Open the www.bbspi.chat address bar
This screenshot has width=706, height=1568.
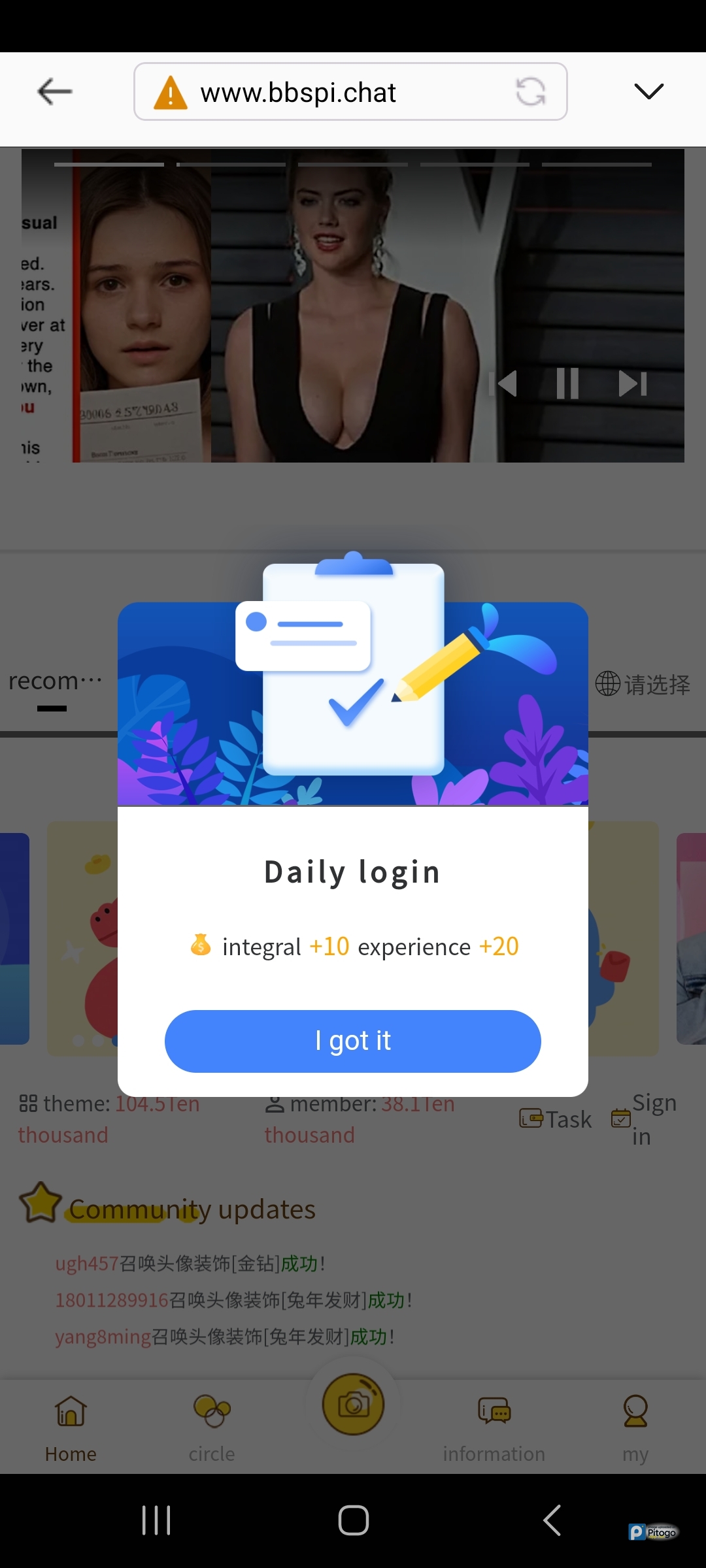pos(327,92)
